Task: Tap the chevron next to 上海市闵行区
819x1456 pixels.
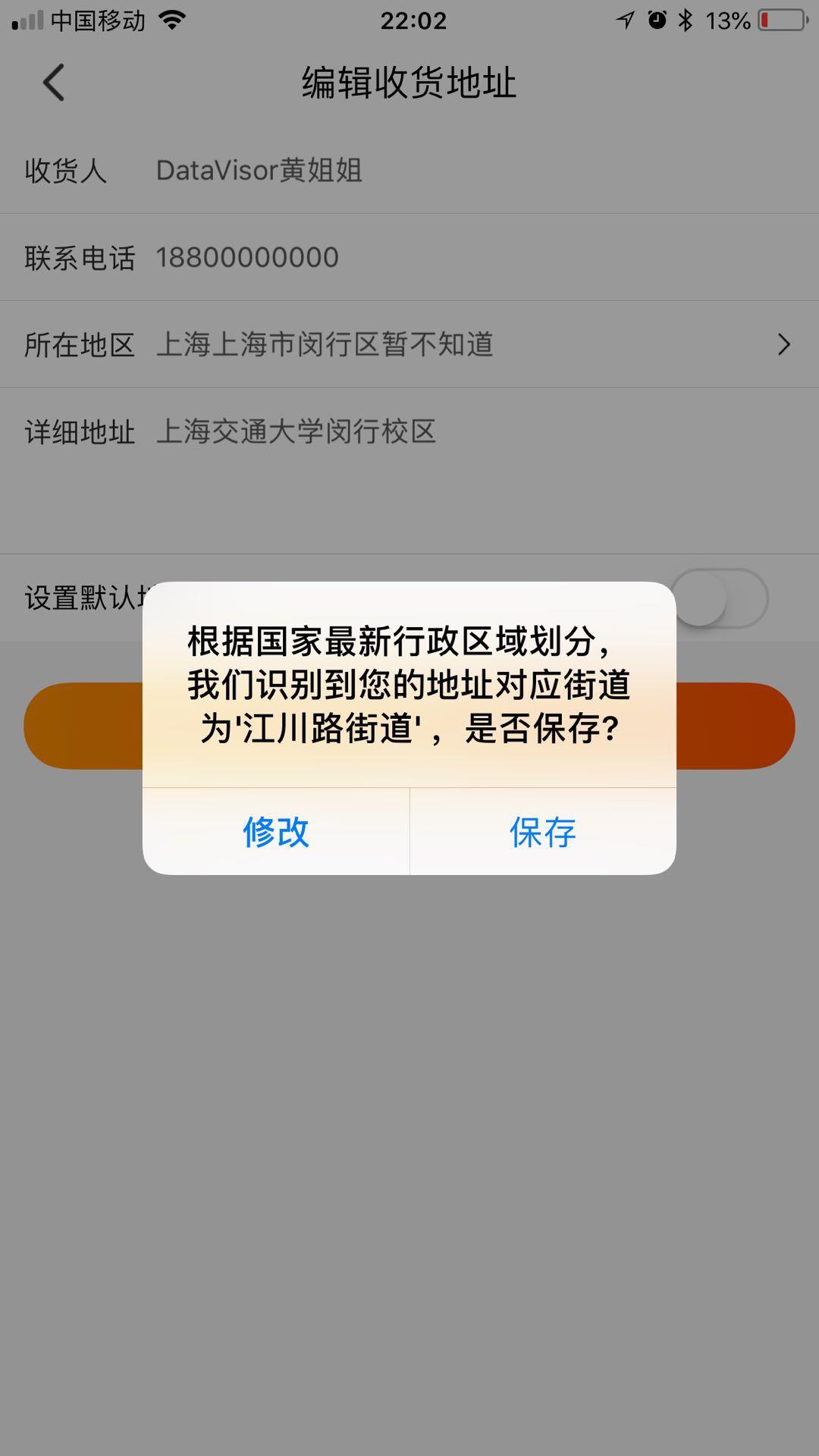Action: 784,345
